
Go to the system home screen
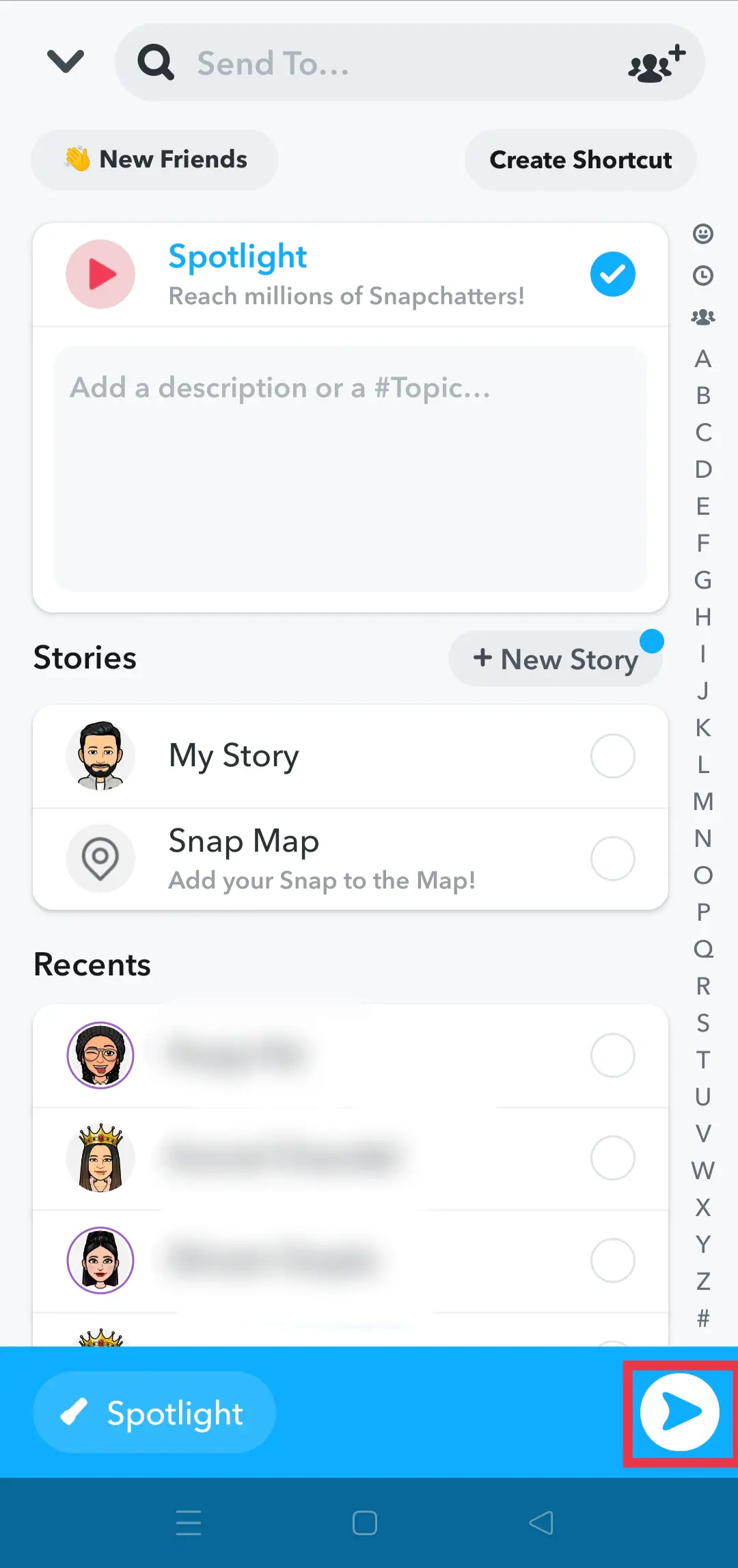point(365,1523)
